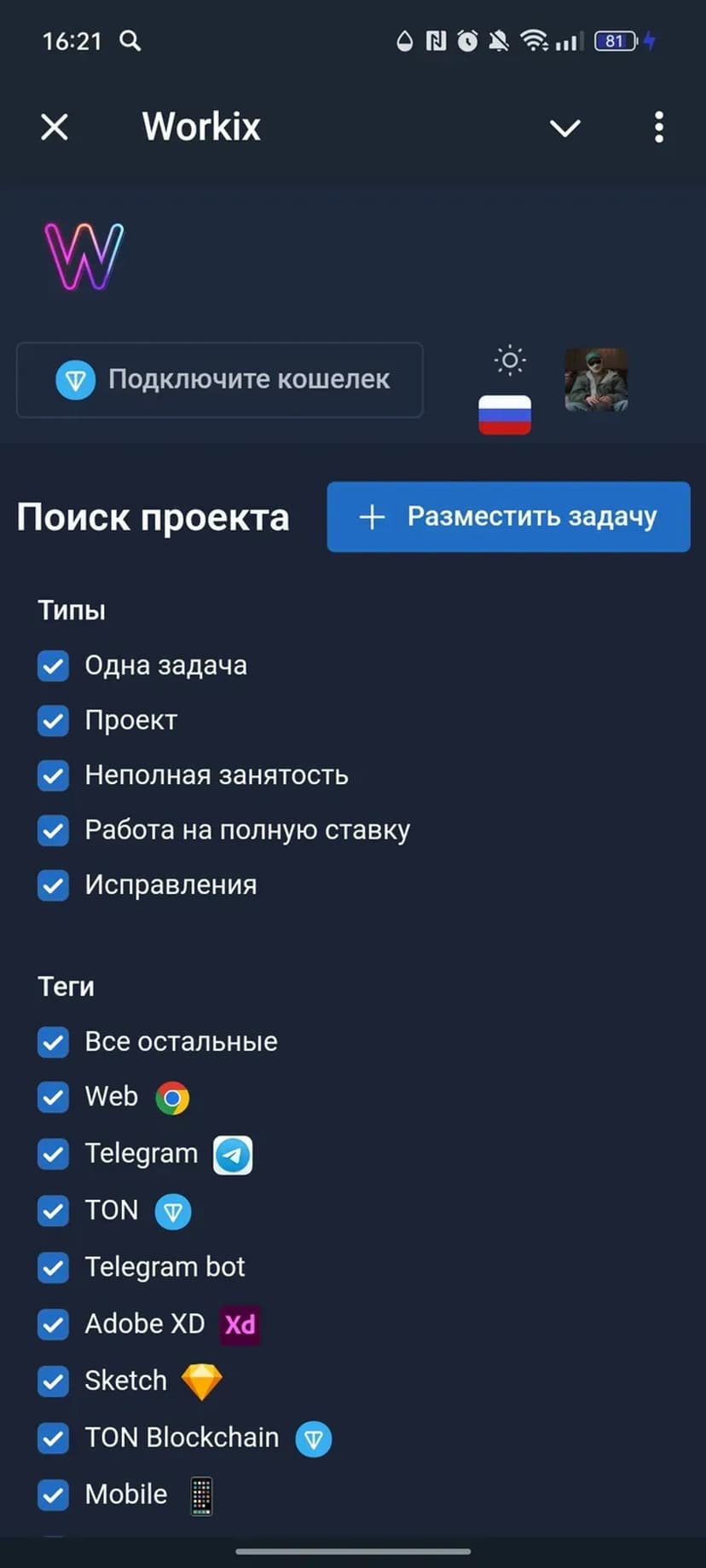Uncheck the Sketch tag

[54, 1381]
